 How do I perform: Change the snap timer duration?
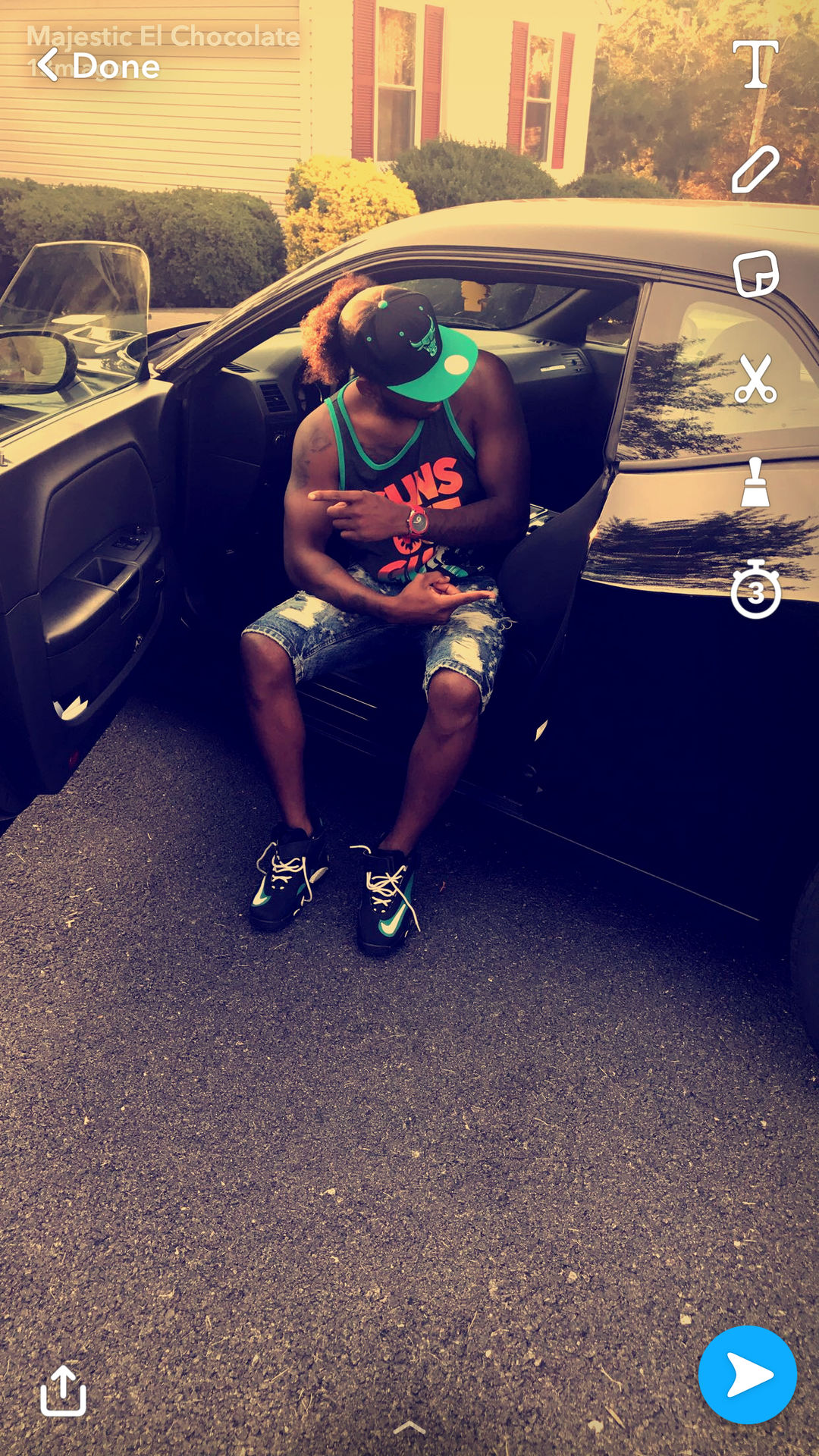tap(755, 589)
